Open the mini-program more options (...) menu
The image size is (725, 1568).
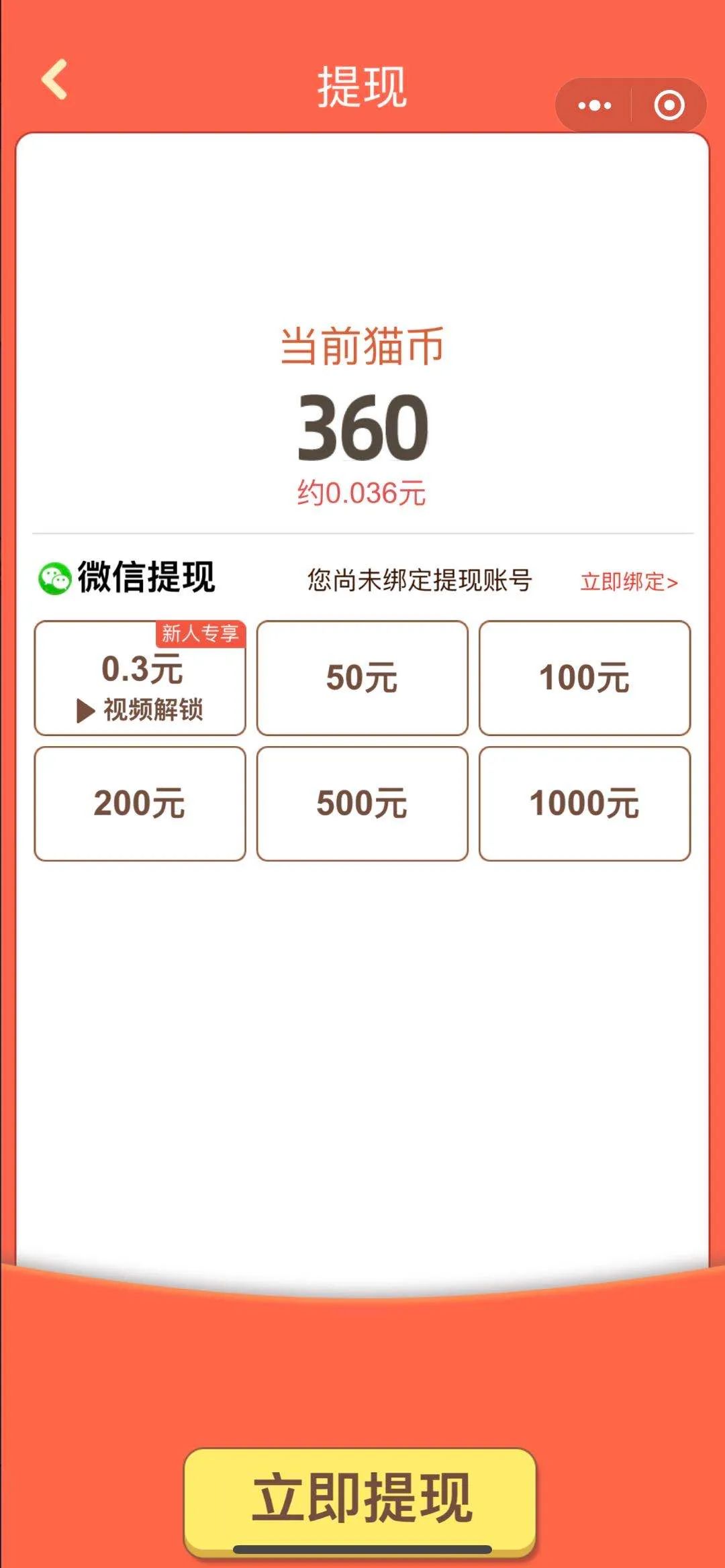click(593, 105)
